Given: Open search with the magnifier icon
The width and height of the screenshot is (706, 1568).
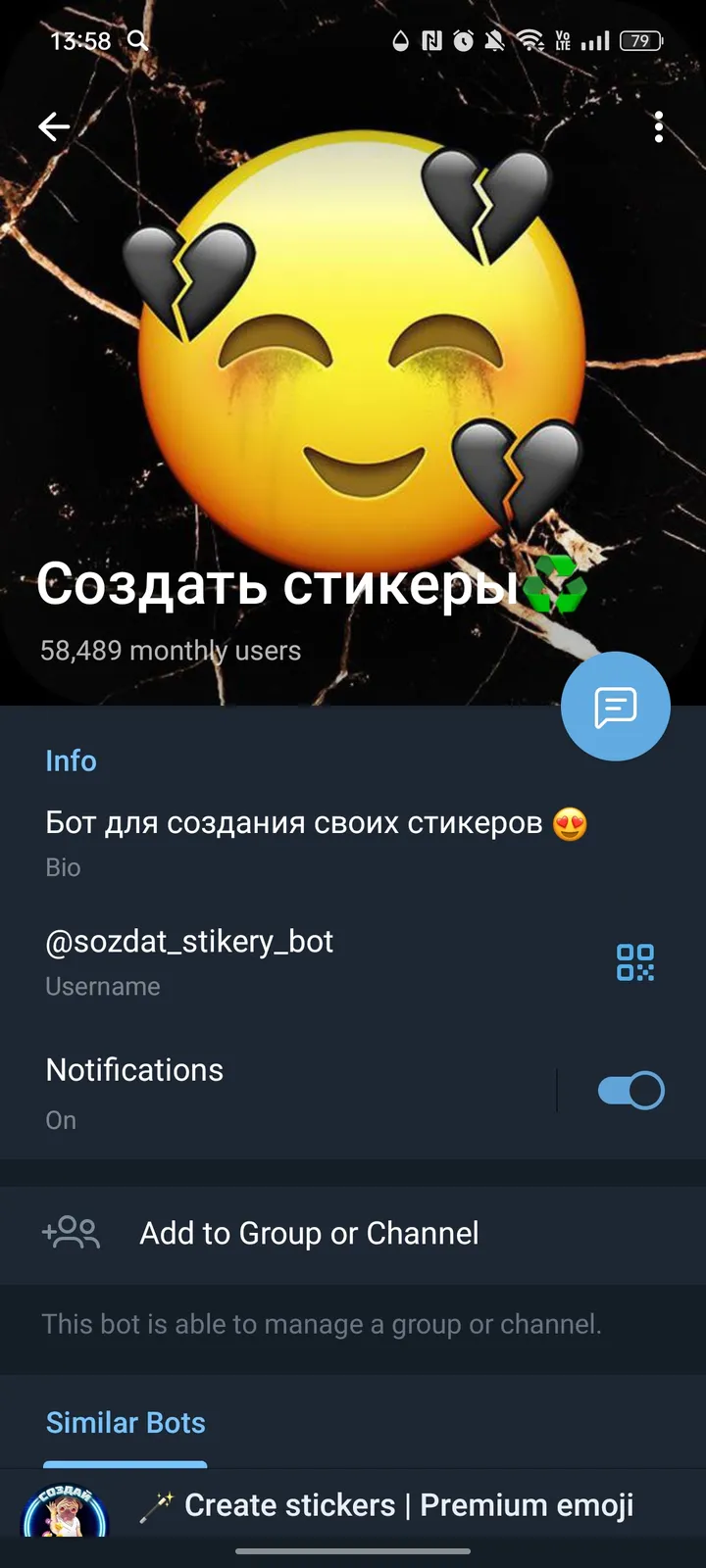Looking at the screenshot, I should coord(137,41).
